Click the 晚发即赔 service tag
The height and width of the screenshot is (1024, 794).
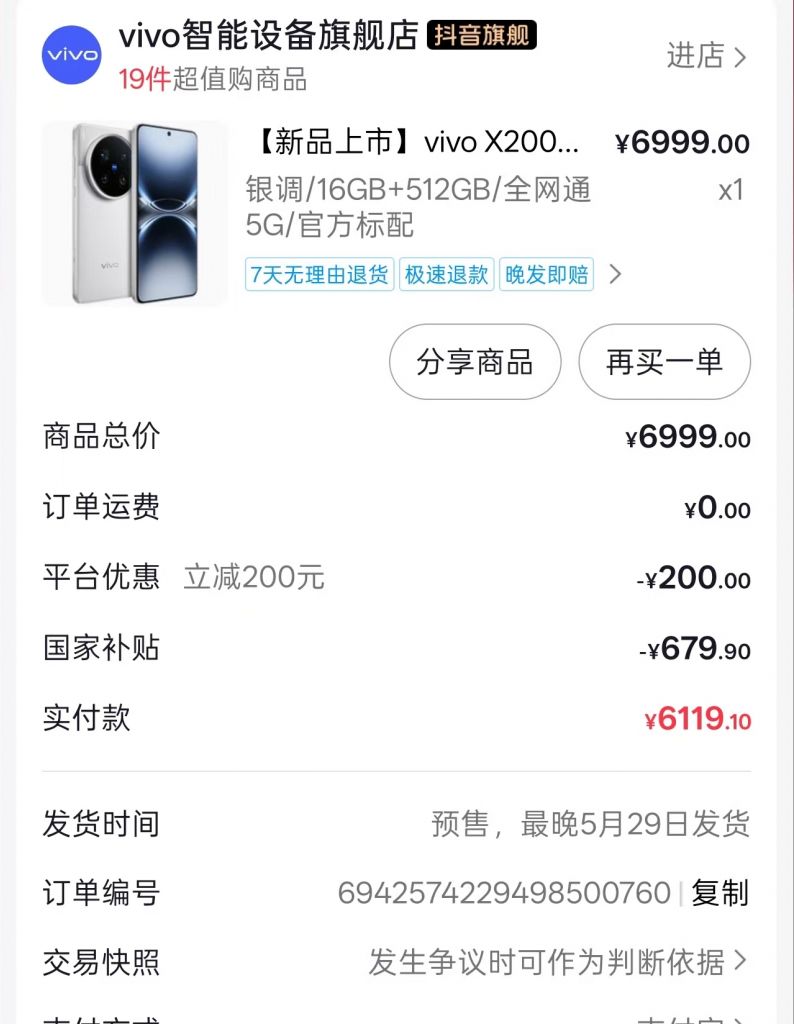coord(546,274)
